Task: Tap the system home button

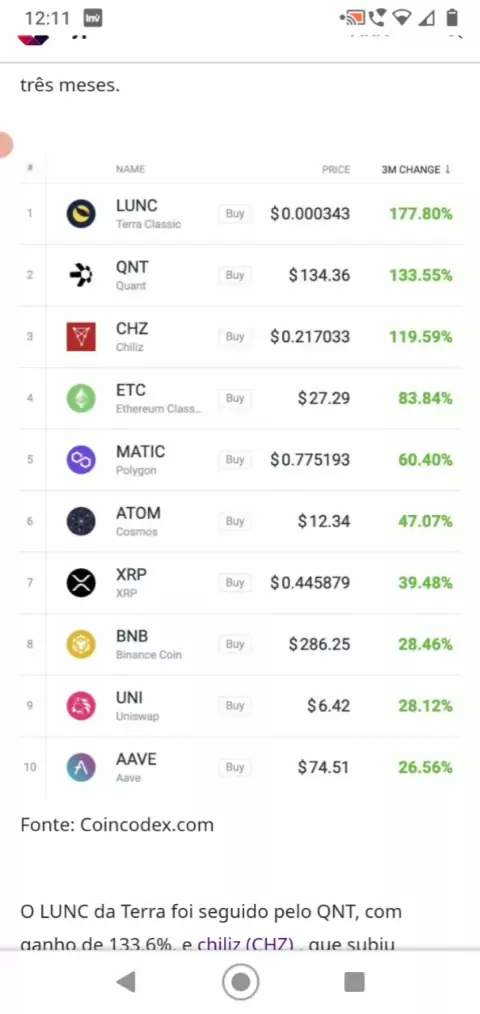Action: [x=240, y=982]
